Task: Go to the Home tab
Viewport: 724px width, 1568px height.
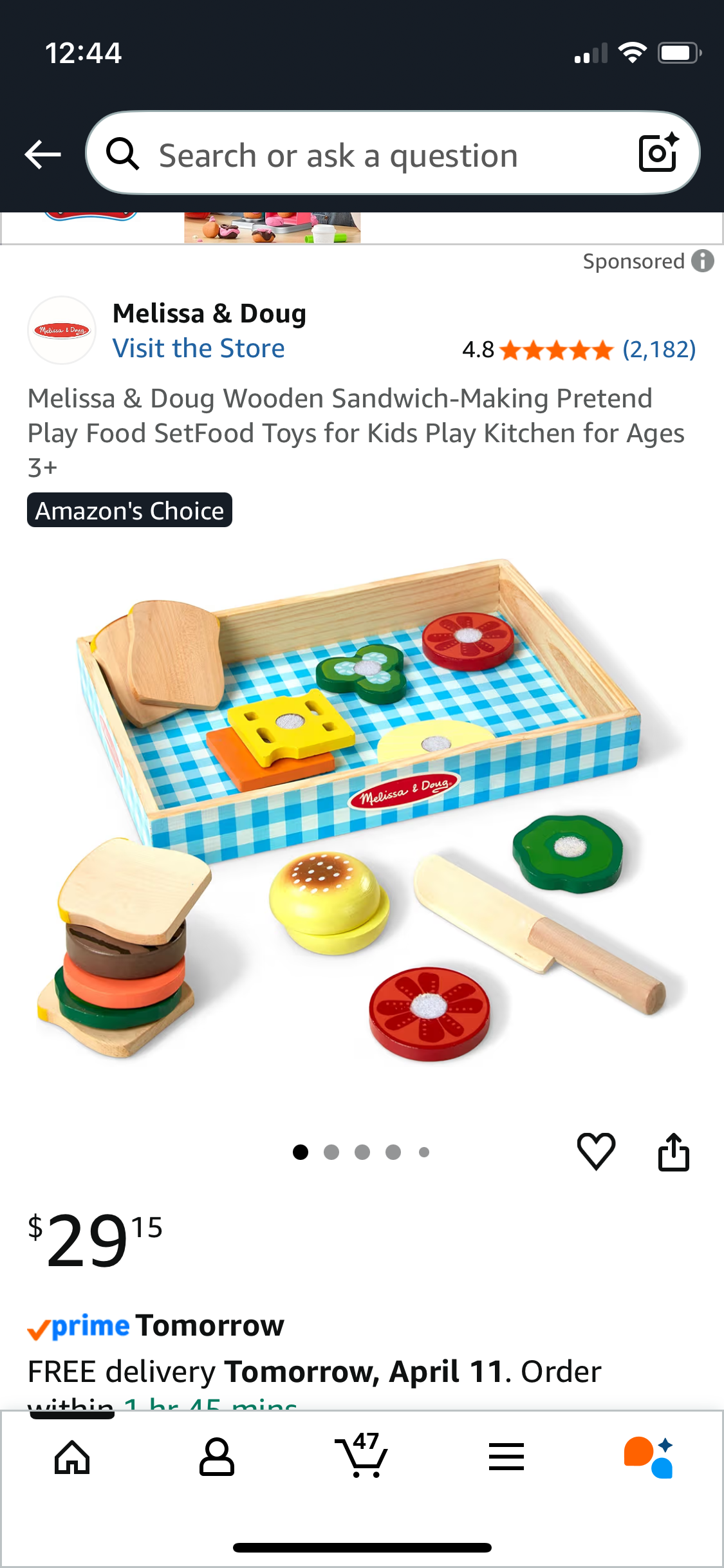Action: pos(72,1457)
